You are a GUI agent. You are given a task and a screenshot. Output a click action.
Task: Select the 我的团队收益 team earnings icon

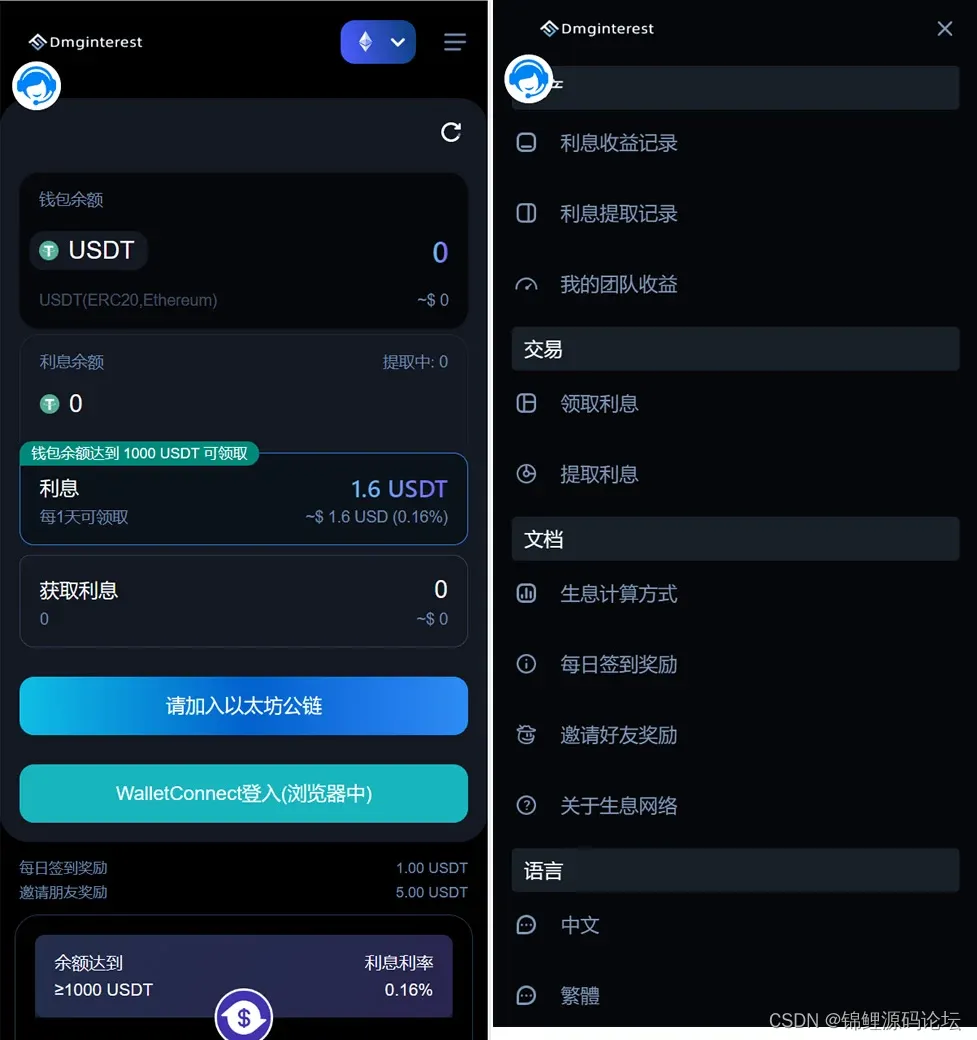pos(527,284)
